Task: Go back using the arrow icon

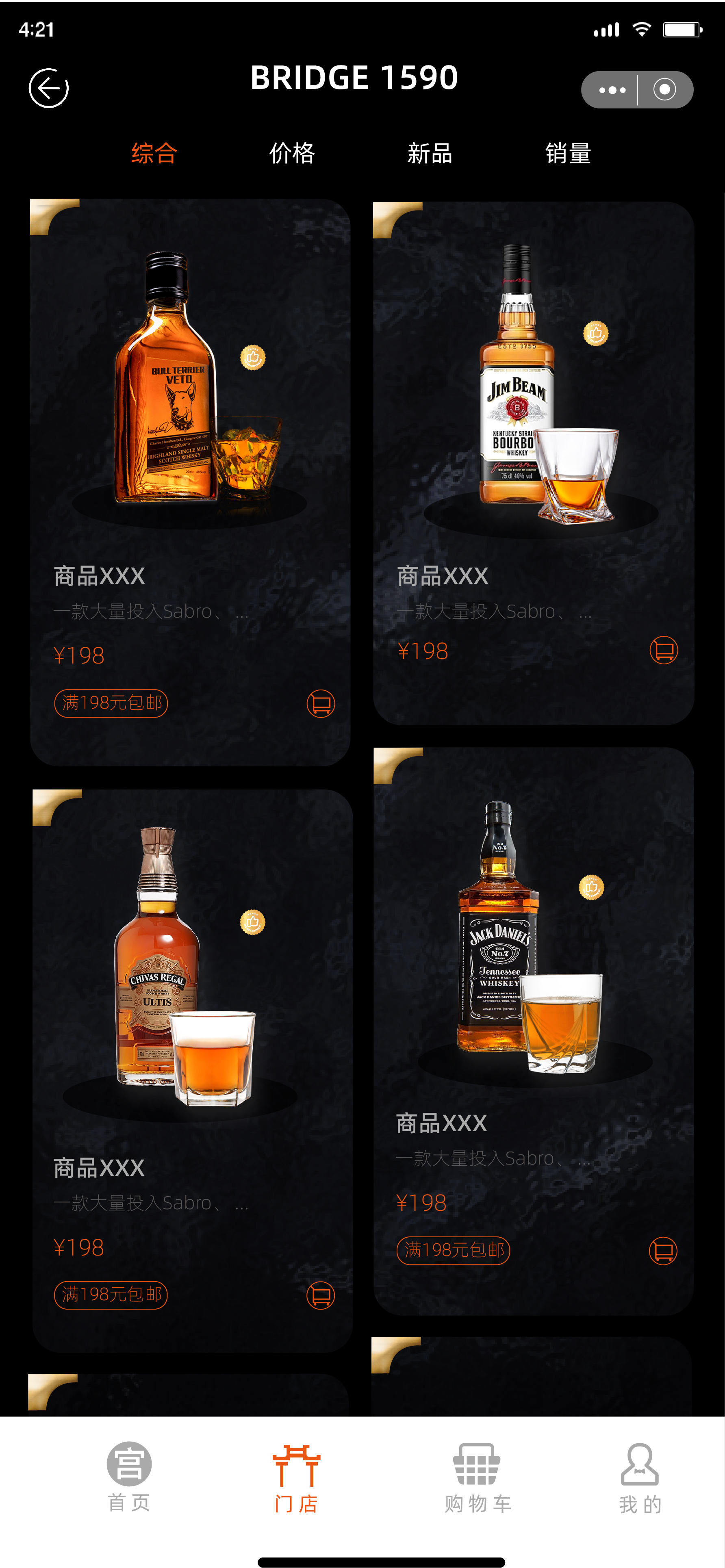Action: pyautogui.click(x=49, y=88)
